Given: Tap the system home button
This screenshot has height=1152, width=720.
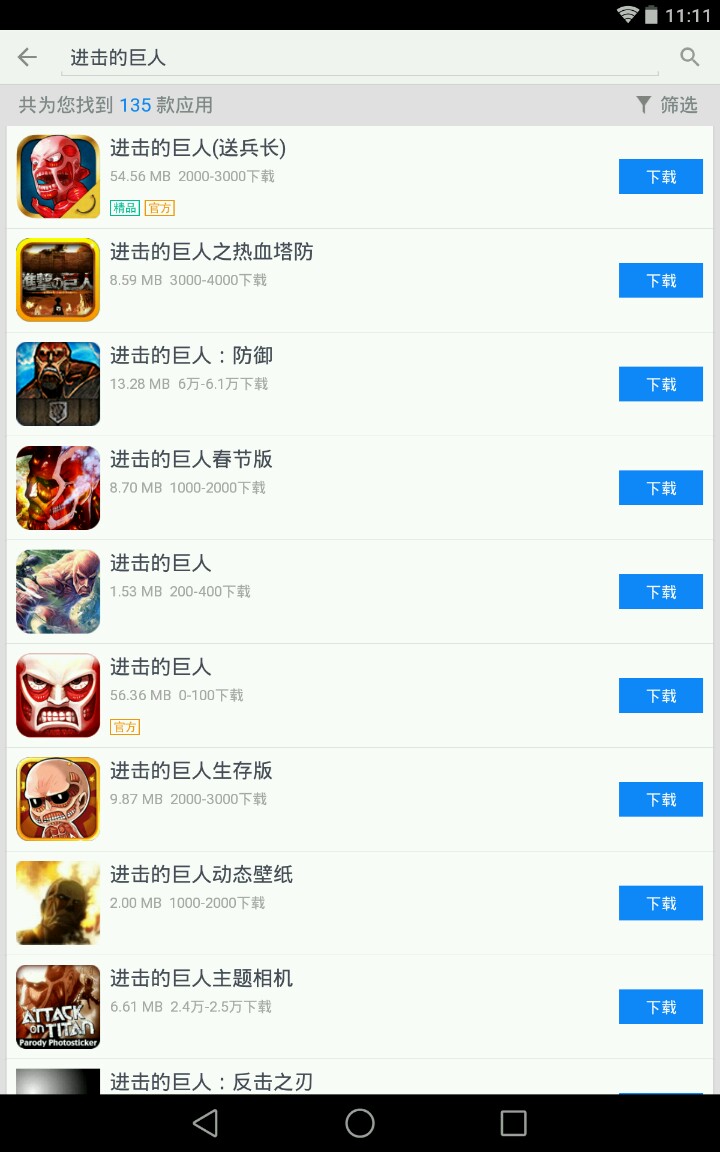Looking at the screenshot, I should click(360, 1123).
